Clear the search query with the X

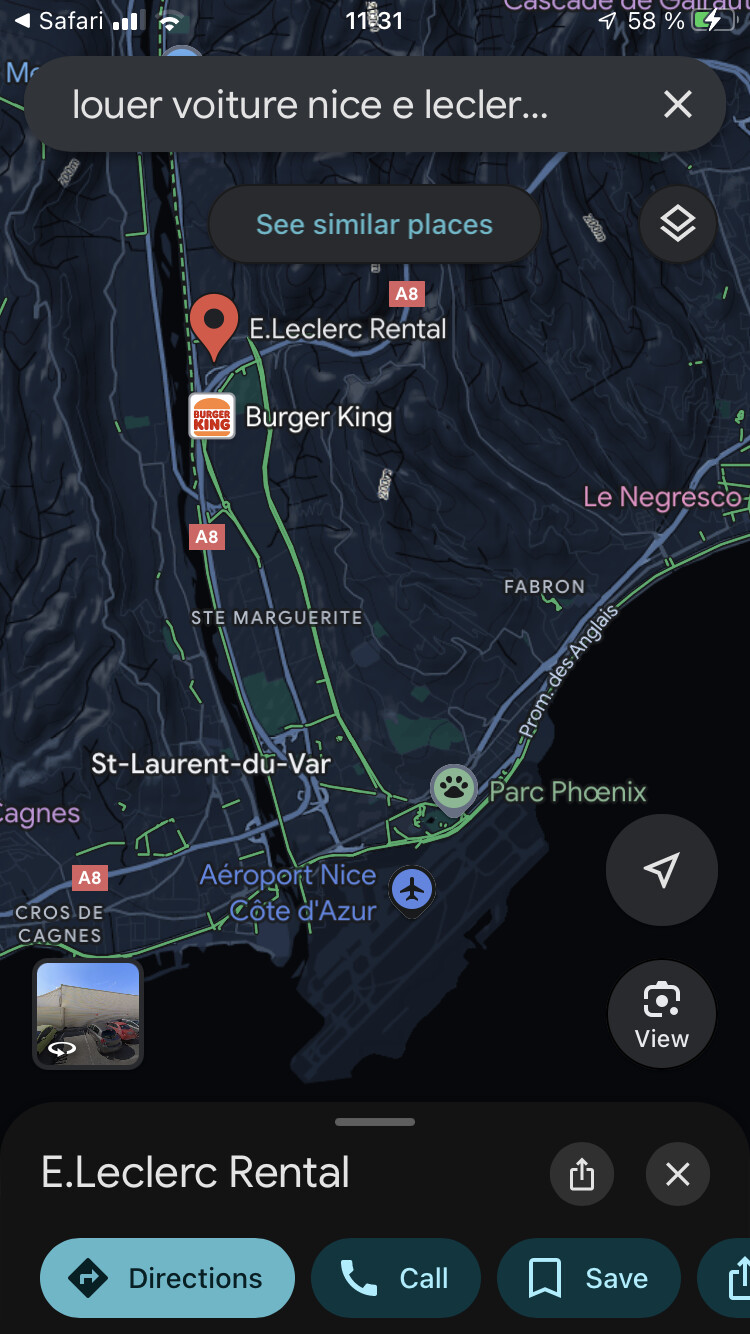tap(678, 104)
